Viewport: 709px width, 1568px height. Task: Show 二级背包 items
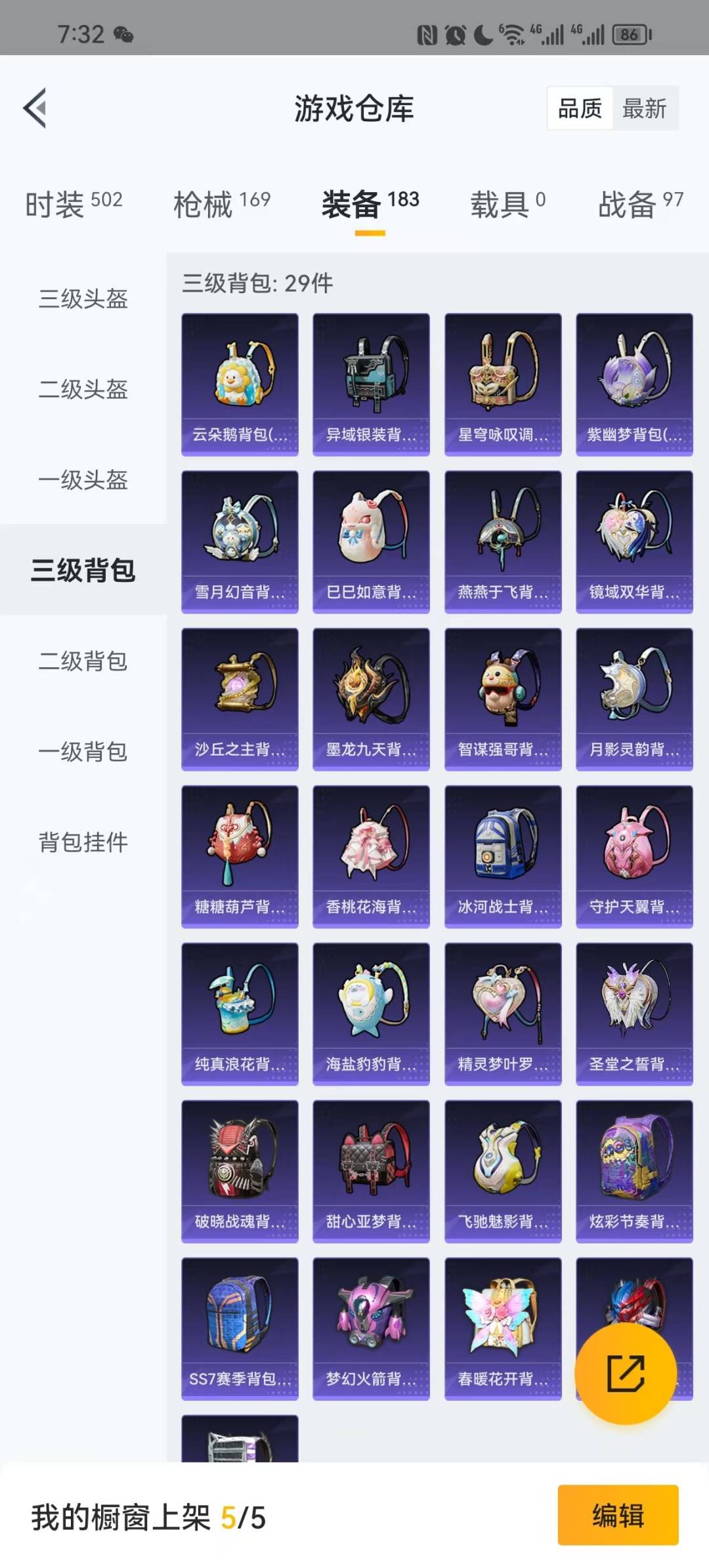(x=83, y=661)
